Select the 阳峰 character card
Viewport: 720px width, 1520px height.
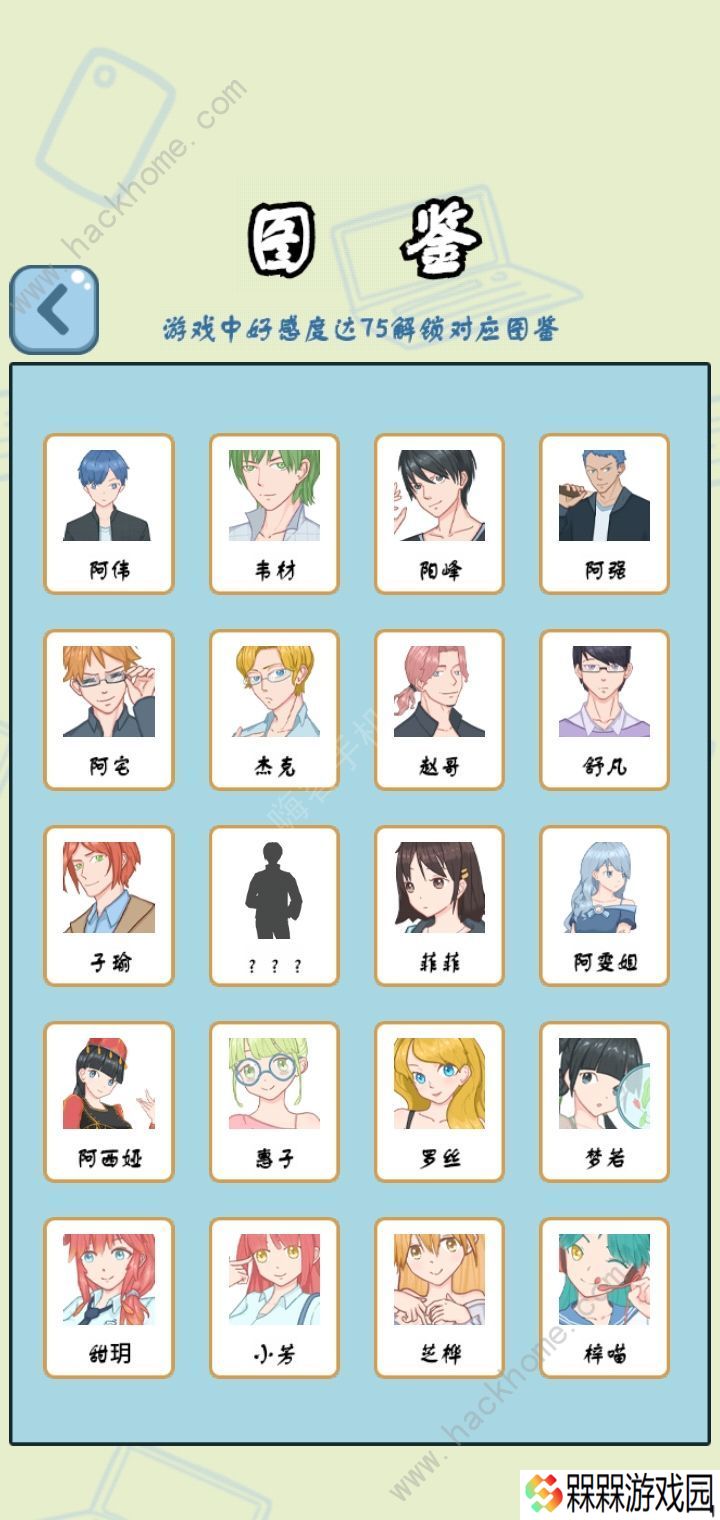tap(439, 514)
